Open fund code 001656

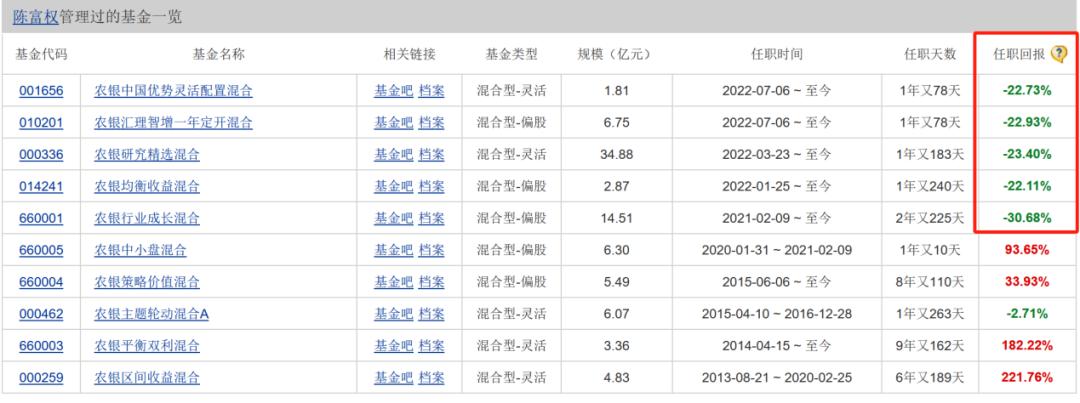[41, 90]
